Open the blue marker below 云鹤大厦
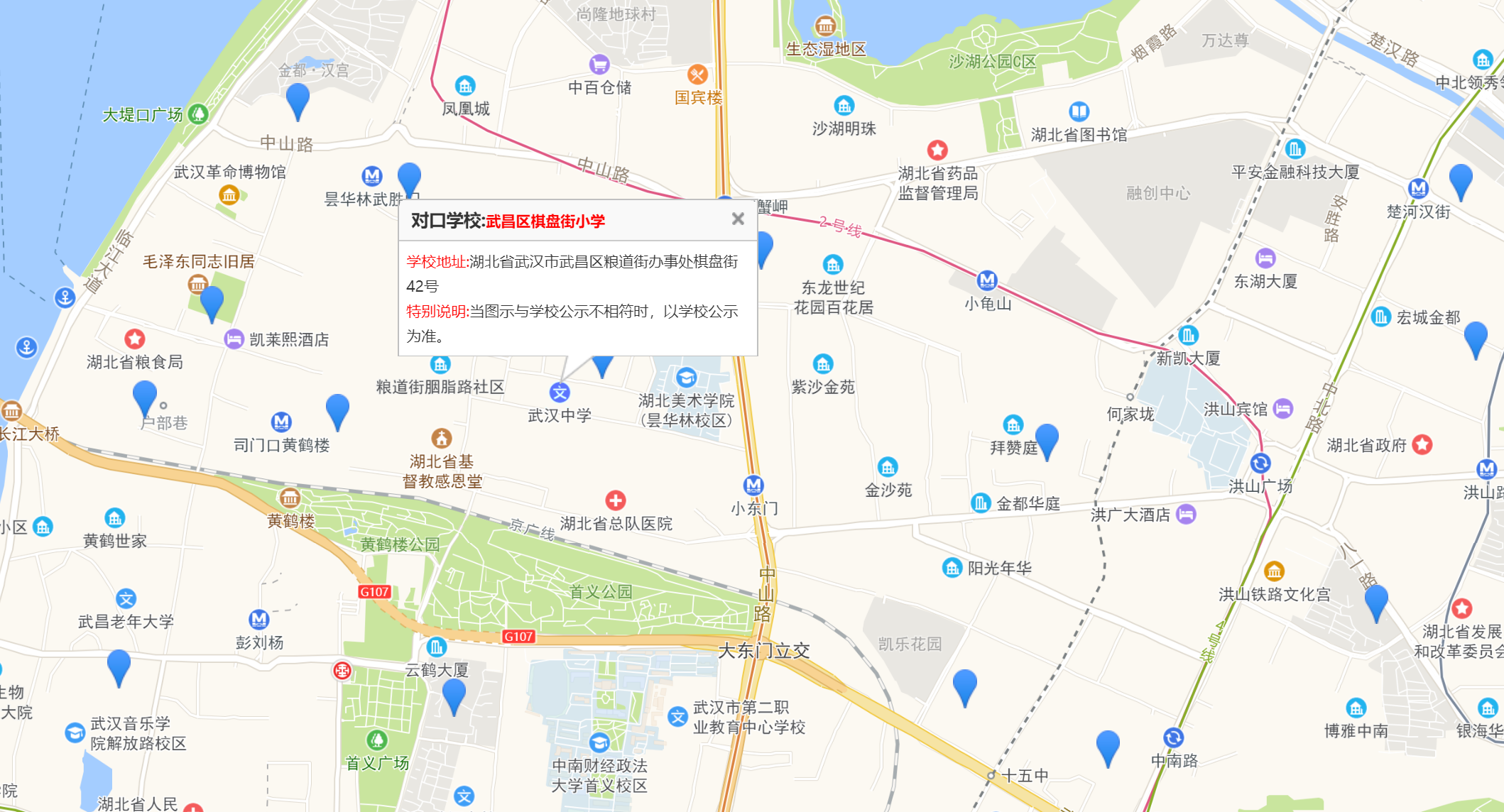This screenshot has width=1504, height=812. [454, 693]
